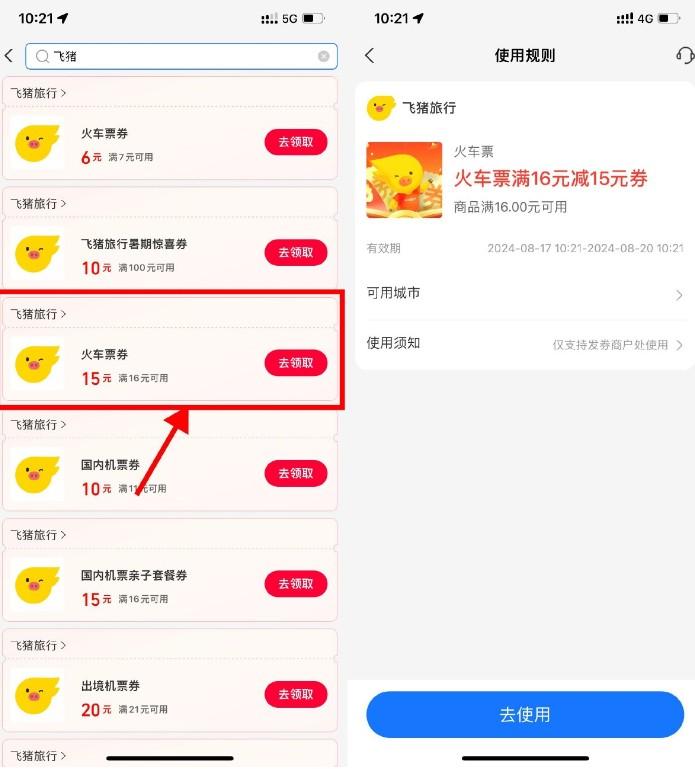The height and width of the screenshot is (769, 695).
Task: Claim the 10元 国内机票券 coupon
Action: tap(295, 473)
